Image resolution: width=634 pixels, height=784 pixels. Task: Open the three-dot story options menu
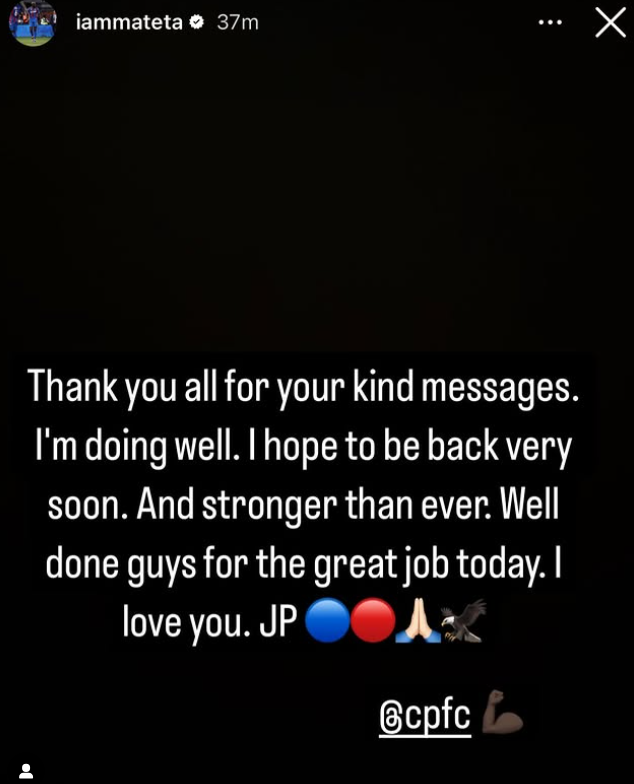pos(550,22)
